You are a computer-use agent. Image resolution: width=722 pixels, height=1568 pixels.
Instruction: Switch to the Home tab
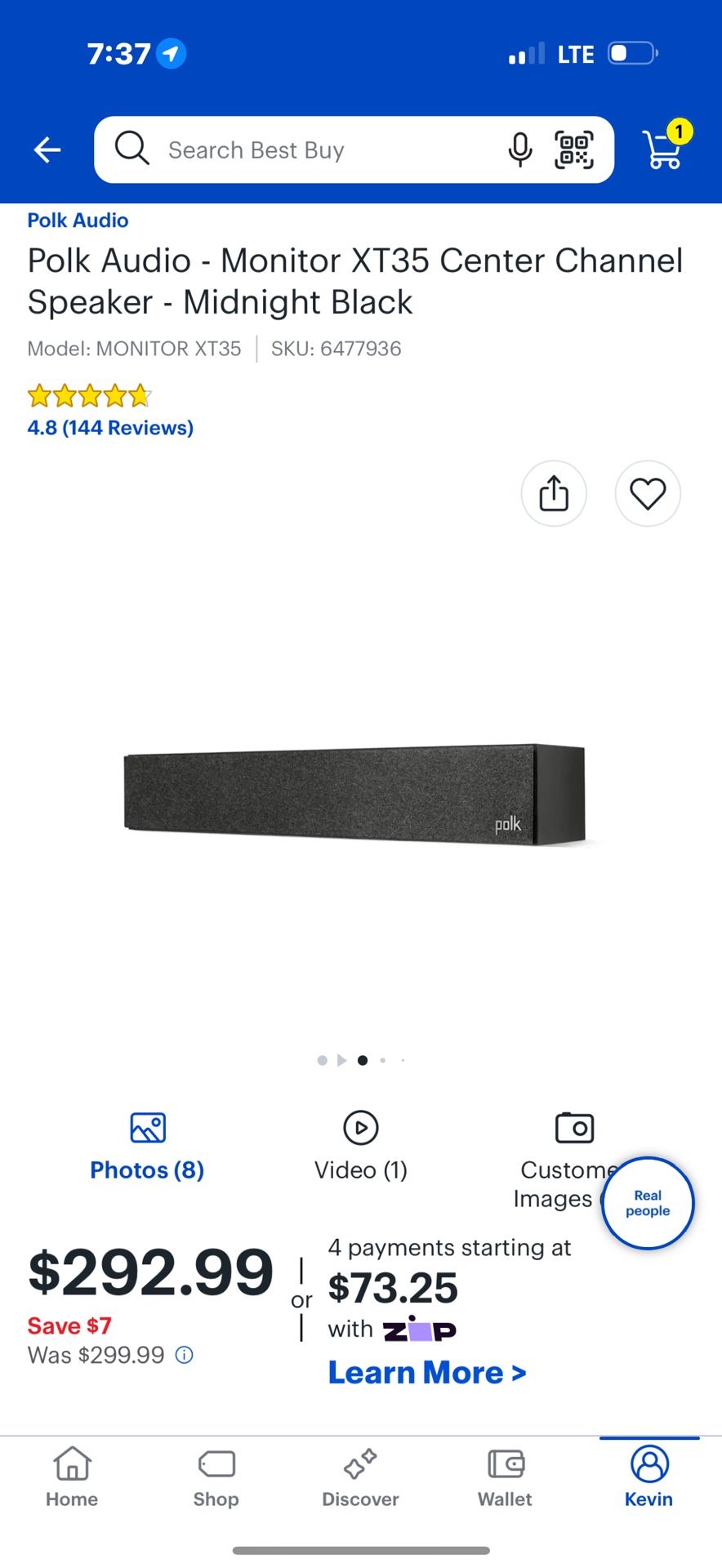coord(72,1477)
